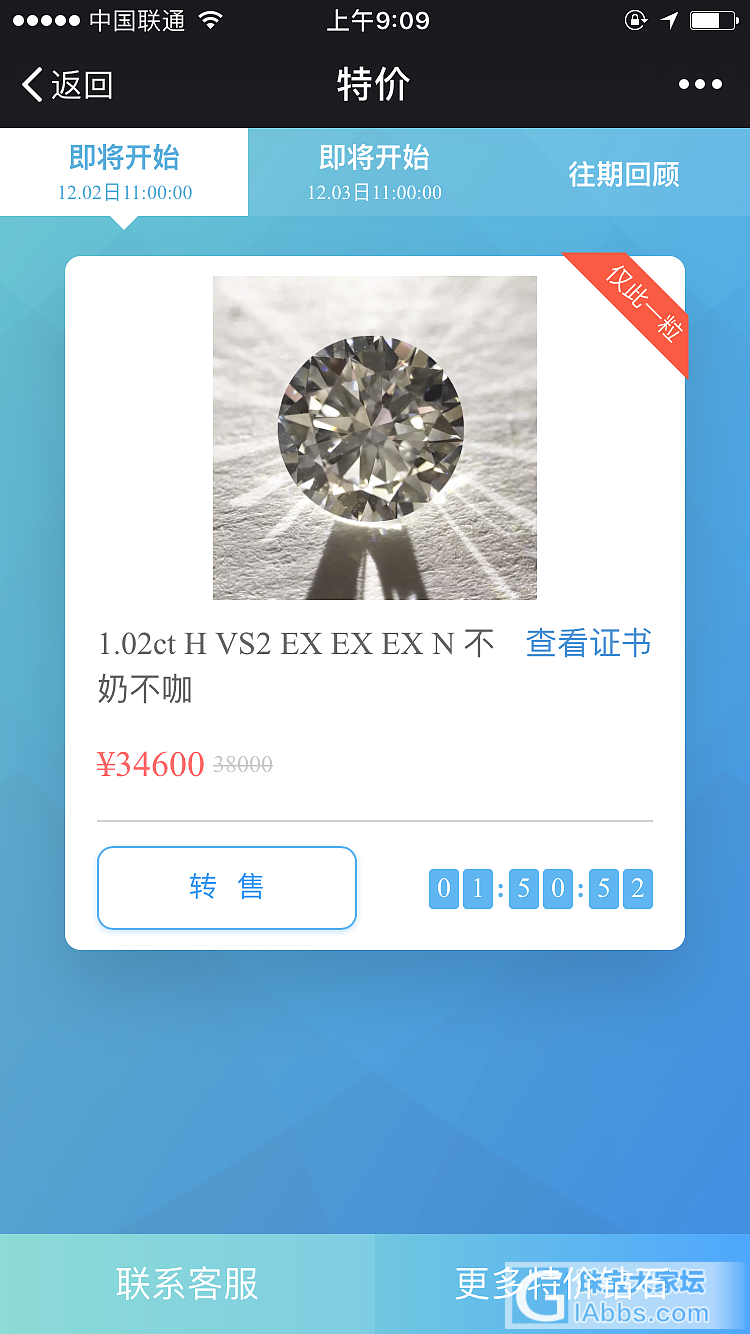Go back using the 返回 arrow
Screen dimensions: 750x1334
(x=66, y=85)
